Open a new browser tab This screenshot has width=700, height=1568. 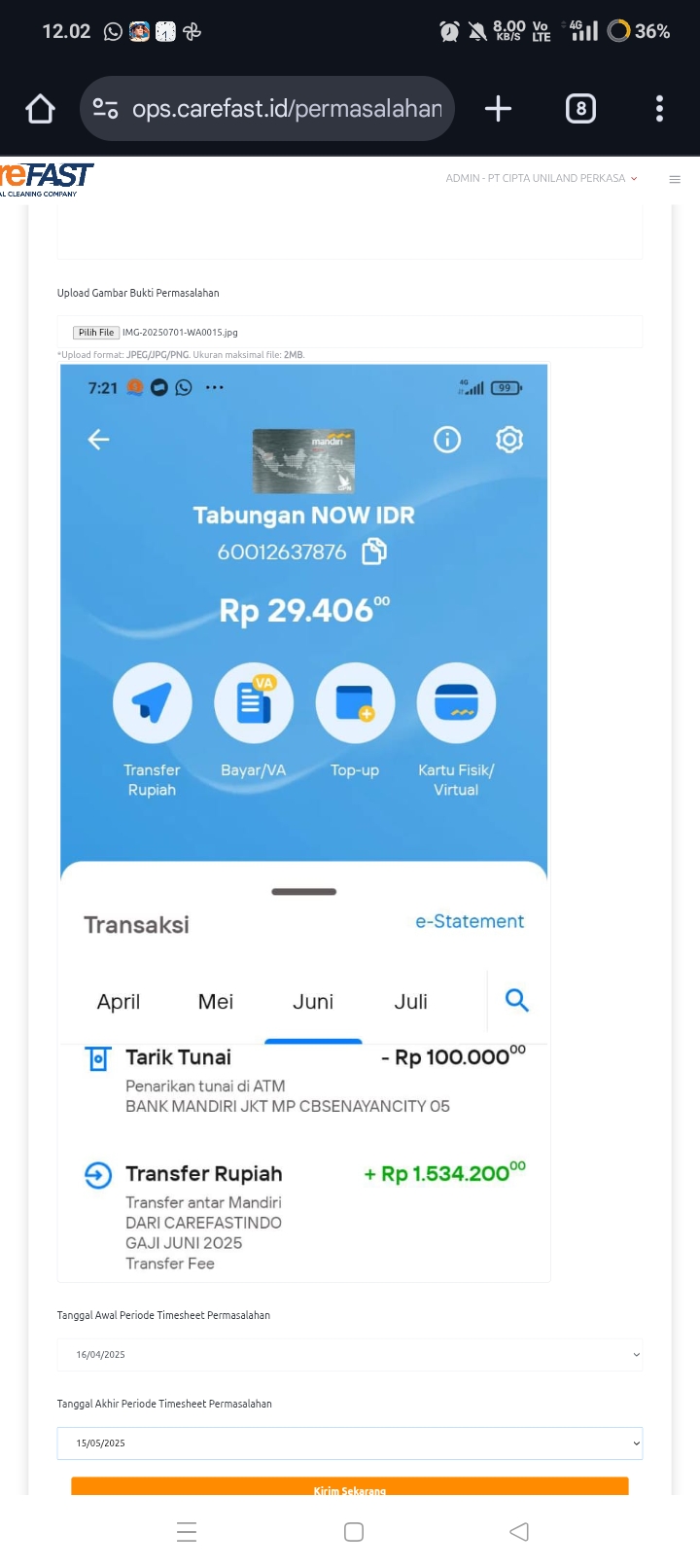(498, 108)
